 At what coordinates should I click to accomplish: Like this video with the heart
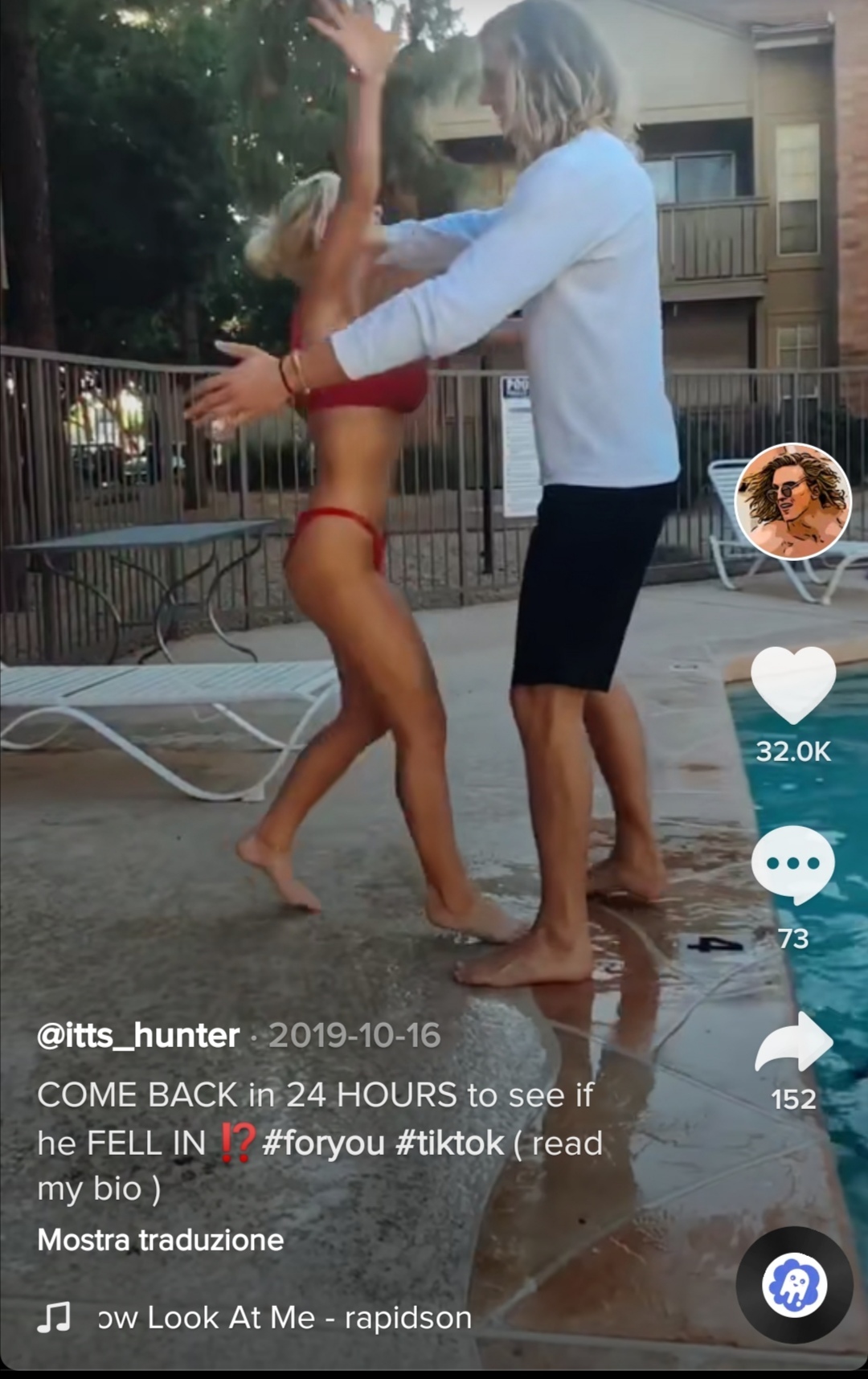(792, 685)
